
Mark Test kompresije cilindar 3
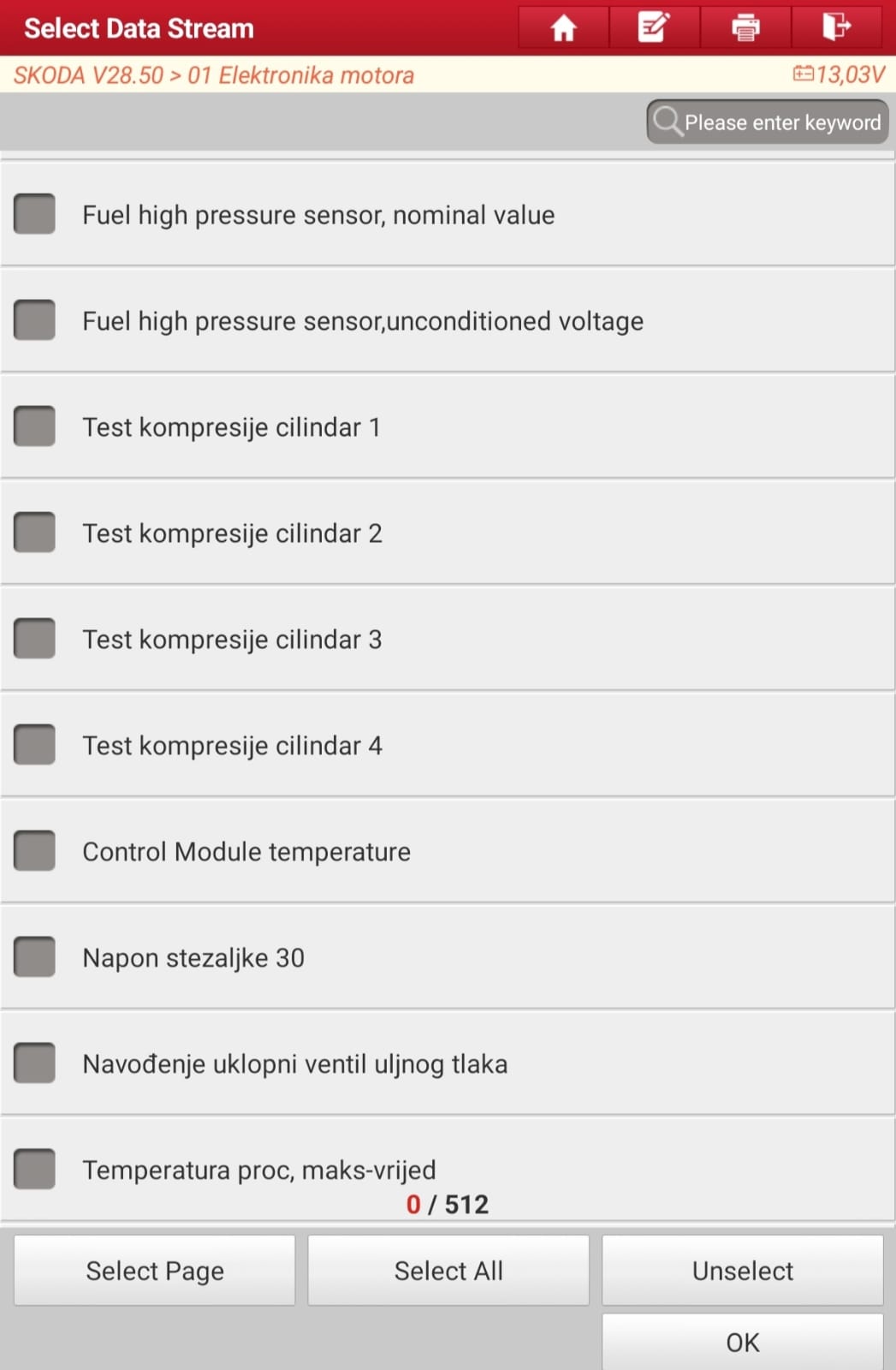coord(35,639)
